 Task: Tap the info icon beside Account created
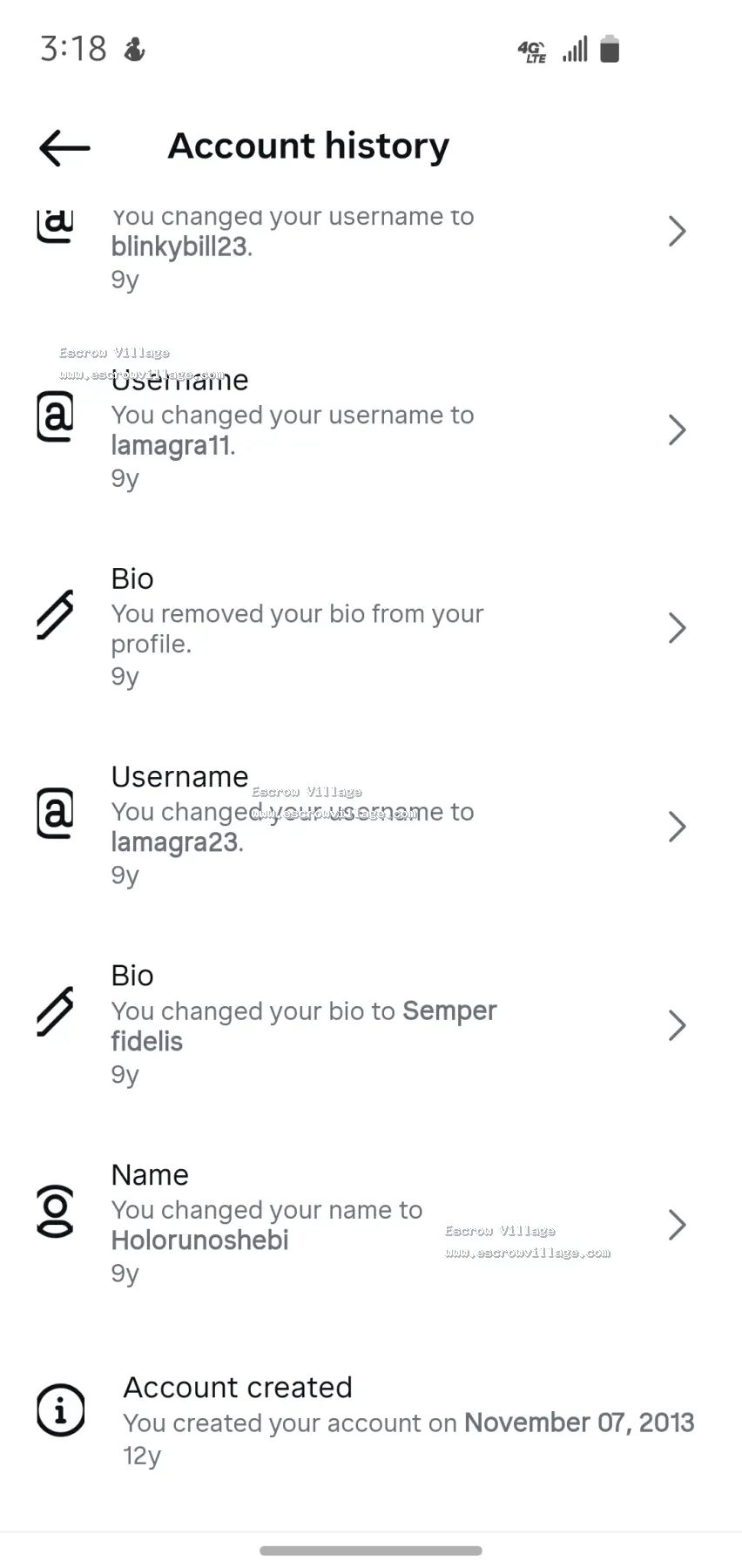pos(61,1409)
